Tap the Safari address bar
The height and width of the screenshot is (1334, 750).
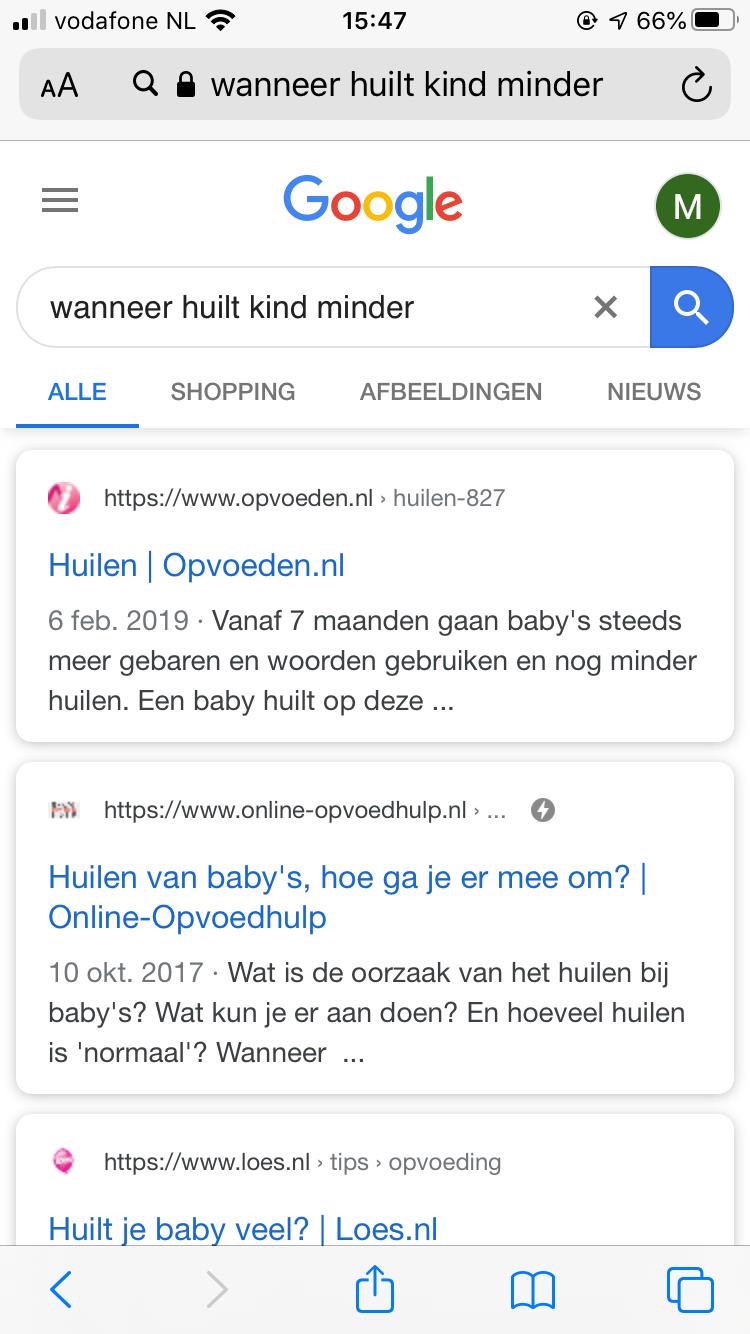[x=390, y=86]
